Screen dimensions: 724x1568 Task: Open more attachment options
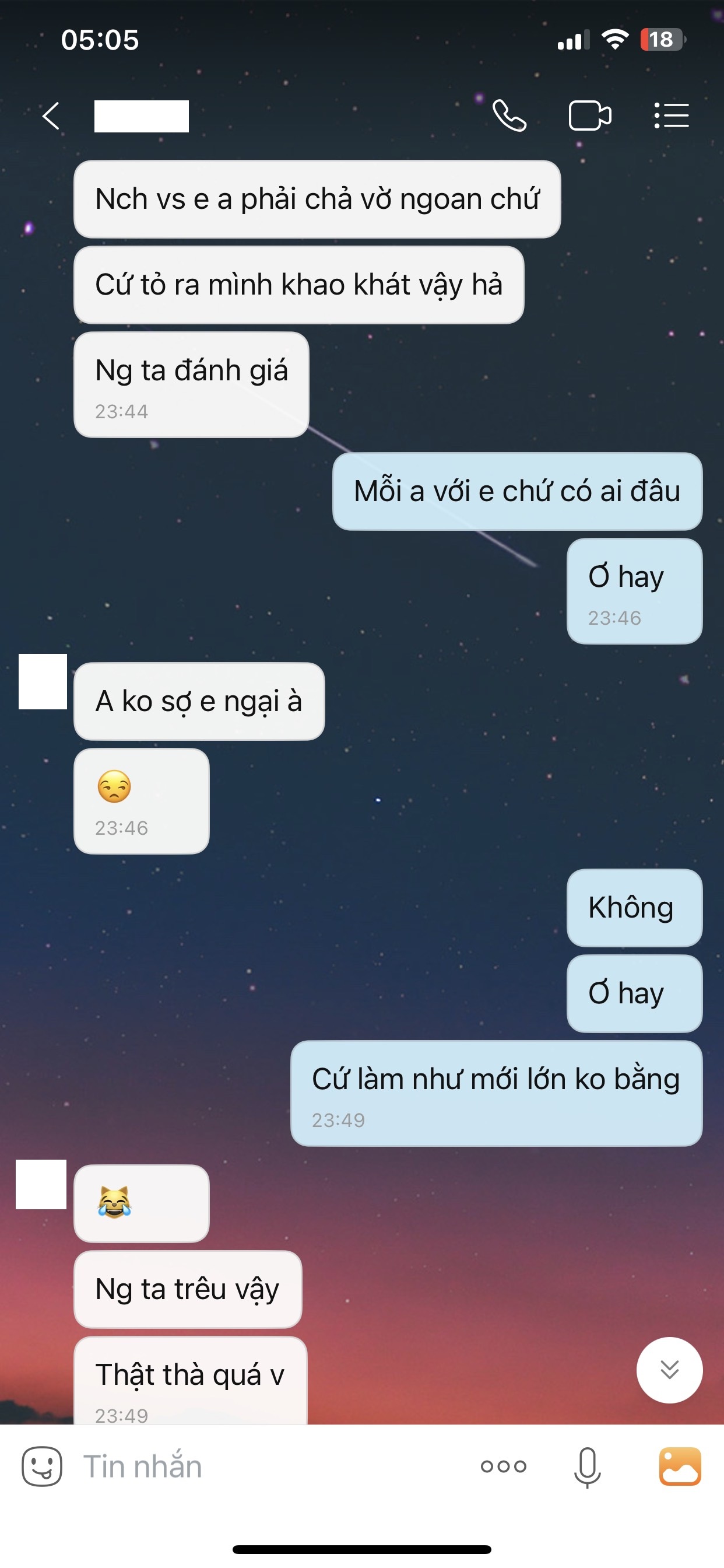[503, 1466]
